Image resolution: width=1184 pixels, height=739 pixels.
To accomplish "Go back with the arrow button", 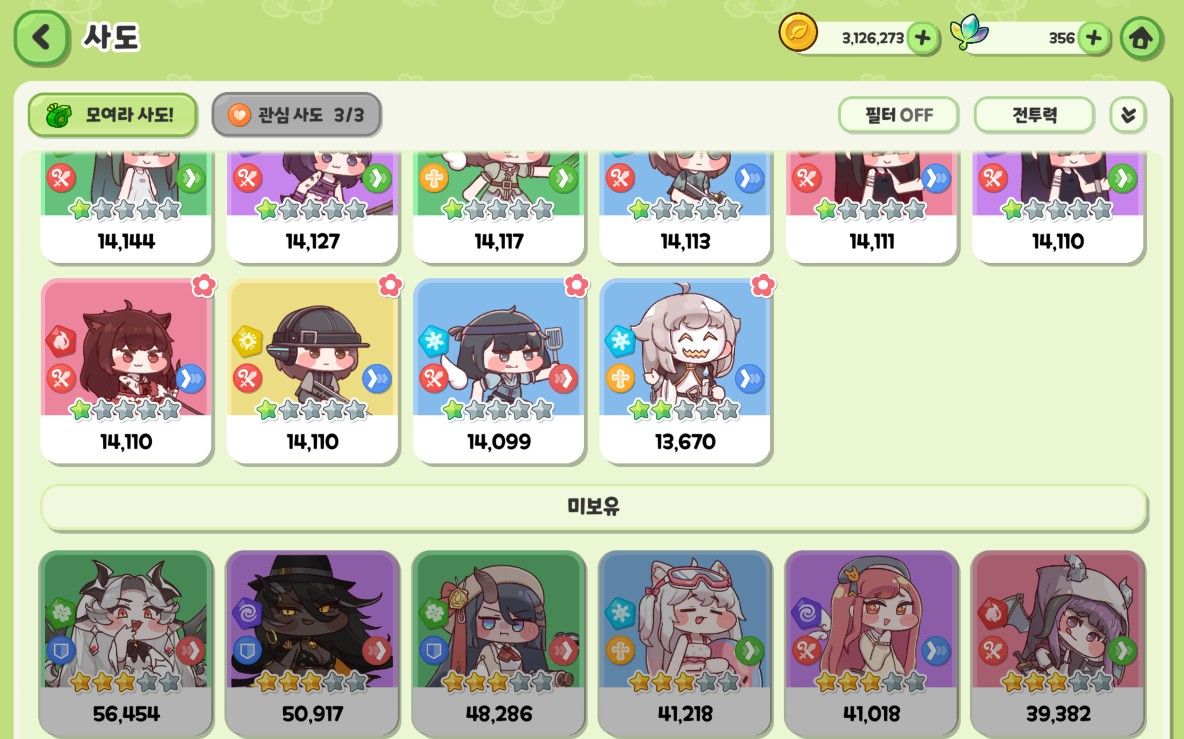I will pos(40,38).
